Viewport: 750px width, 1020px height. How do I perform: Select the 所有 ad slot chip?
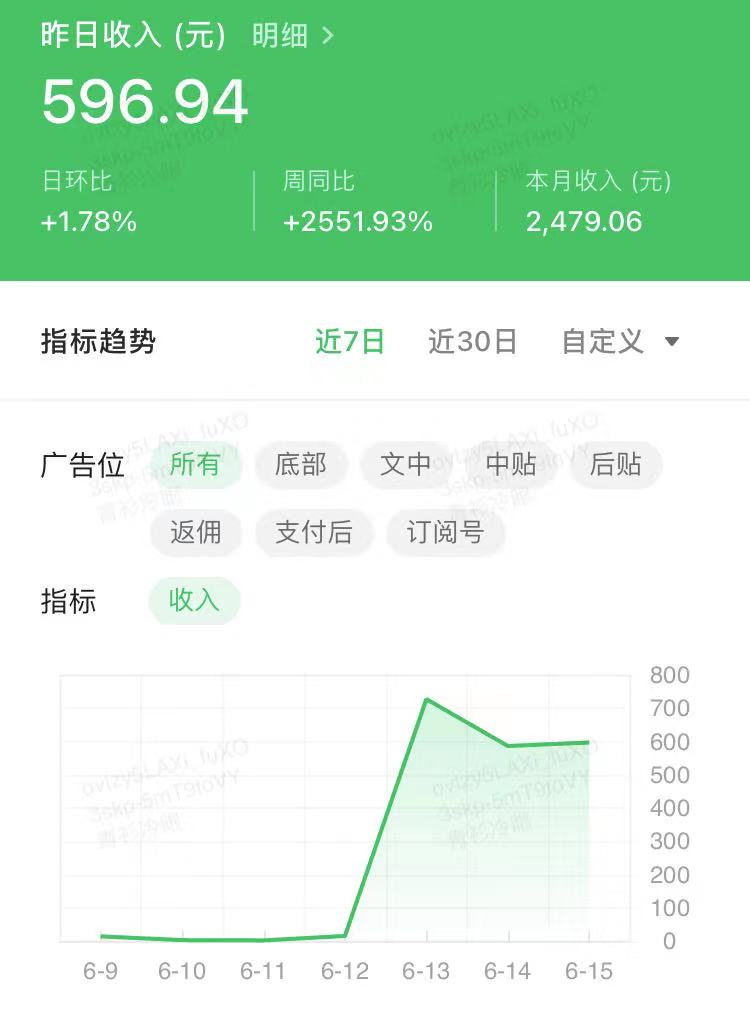point(195,465)
